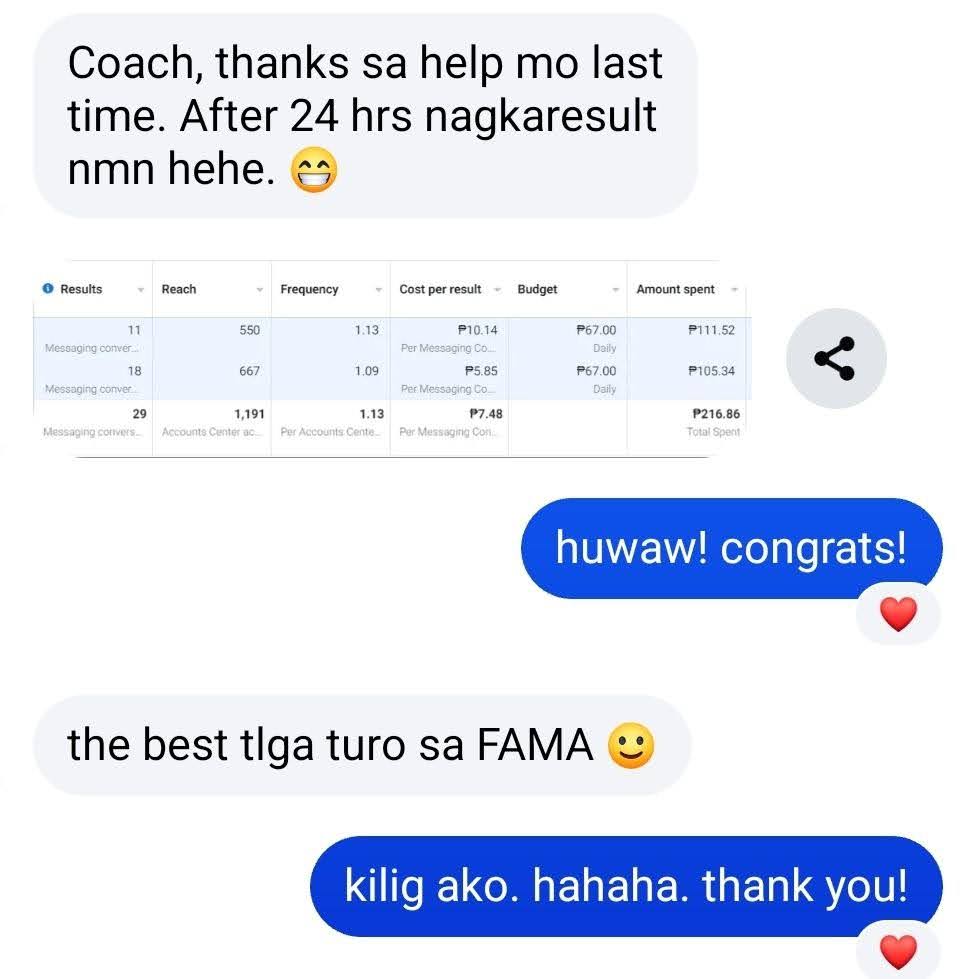Open the ad results screenshot image
This screenshot has width=965, height=979.
[x=392, y=359]
